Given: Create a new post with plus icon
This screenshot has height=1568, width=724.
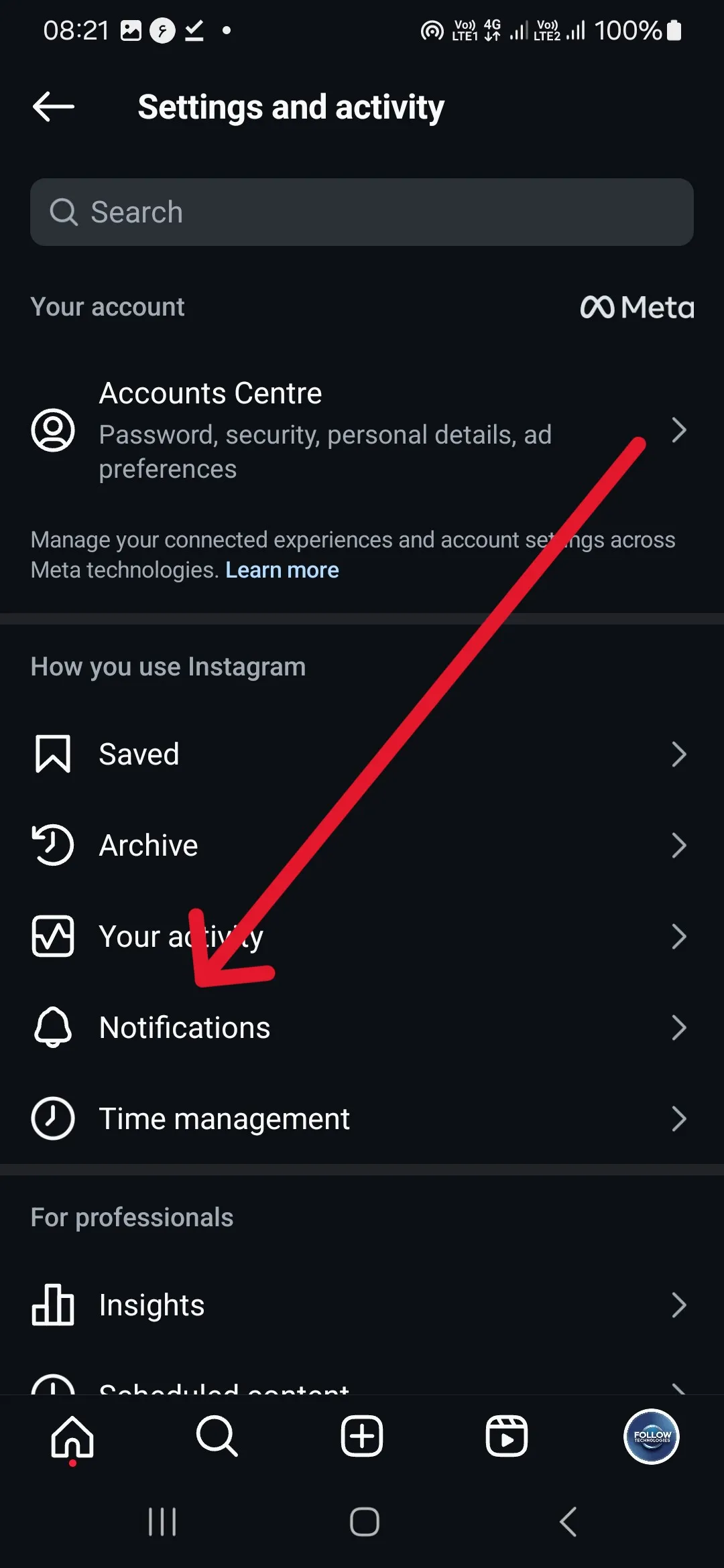Looking at the screenshot, I should point(362,1437).
